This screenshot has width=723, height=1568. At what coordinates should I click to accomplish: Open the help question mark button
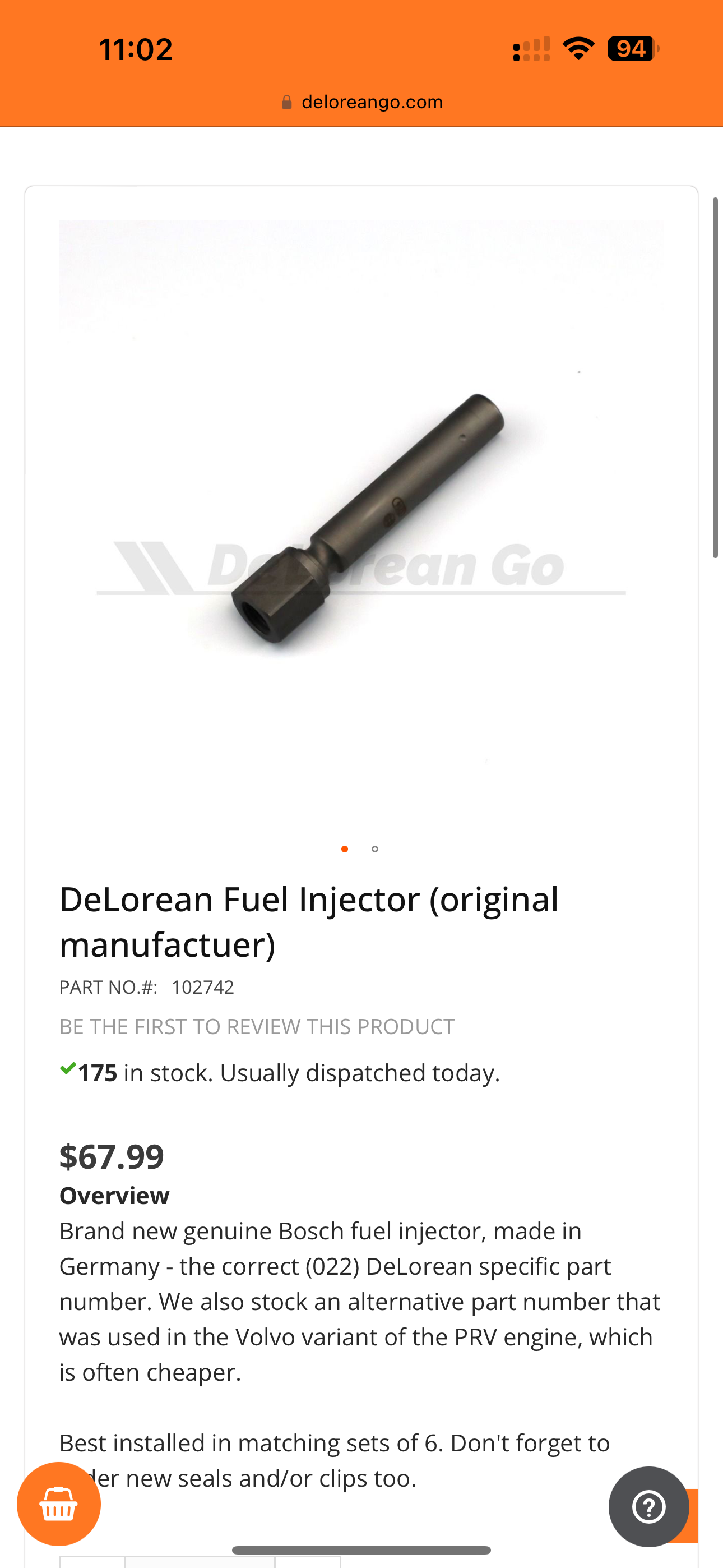[x=649, y=1506]
